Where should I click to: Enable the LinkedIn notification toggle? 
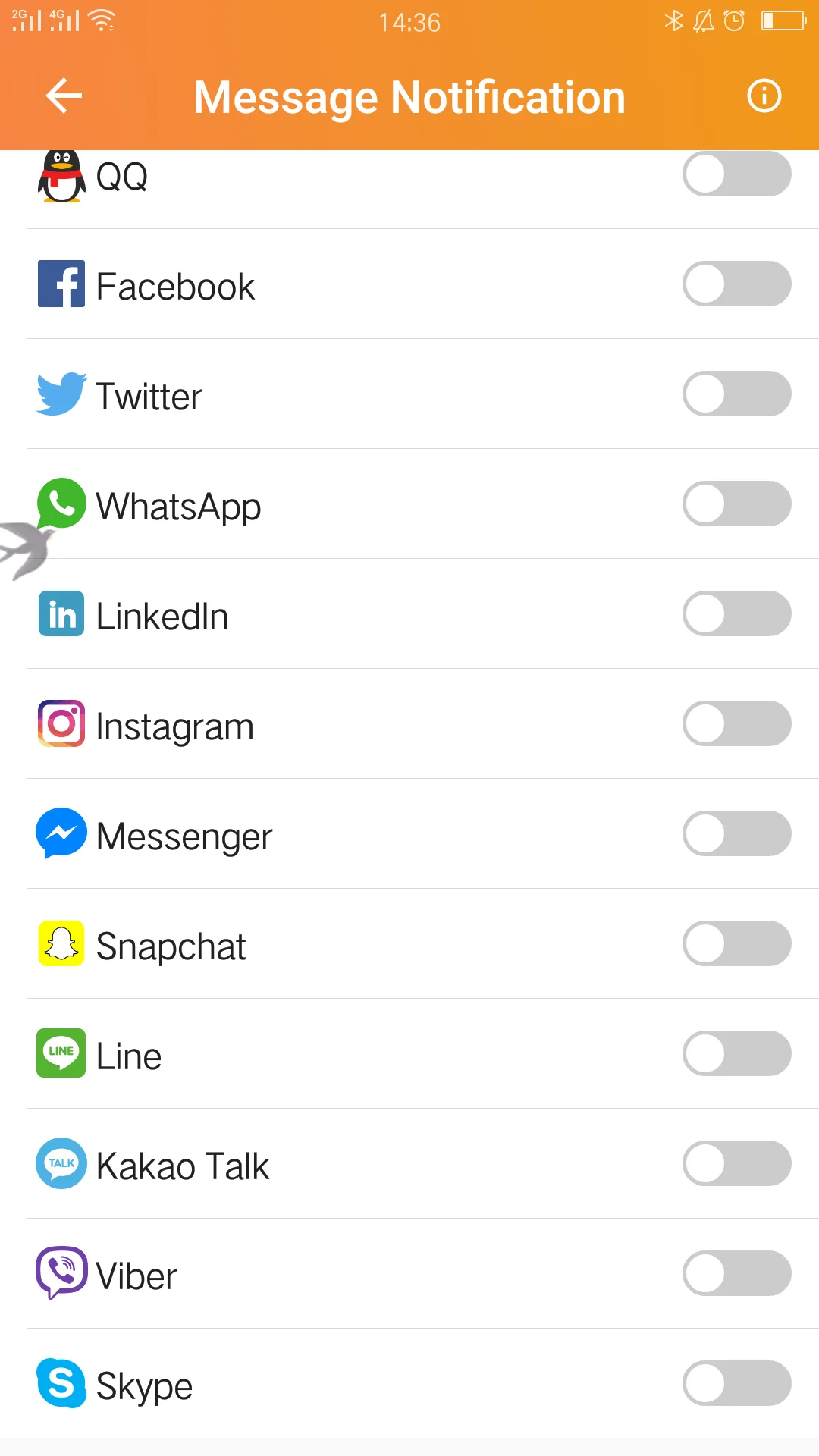736,614
